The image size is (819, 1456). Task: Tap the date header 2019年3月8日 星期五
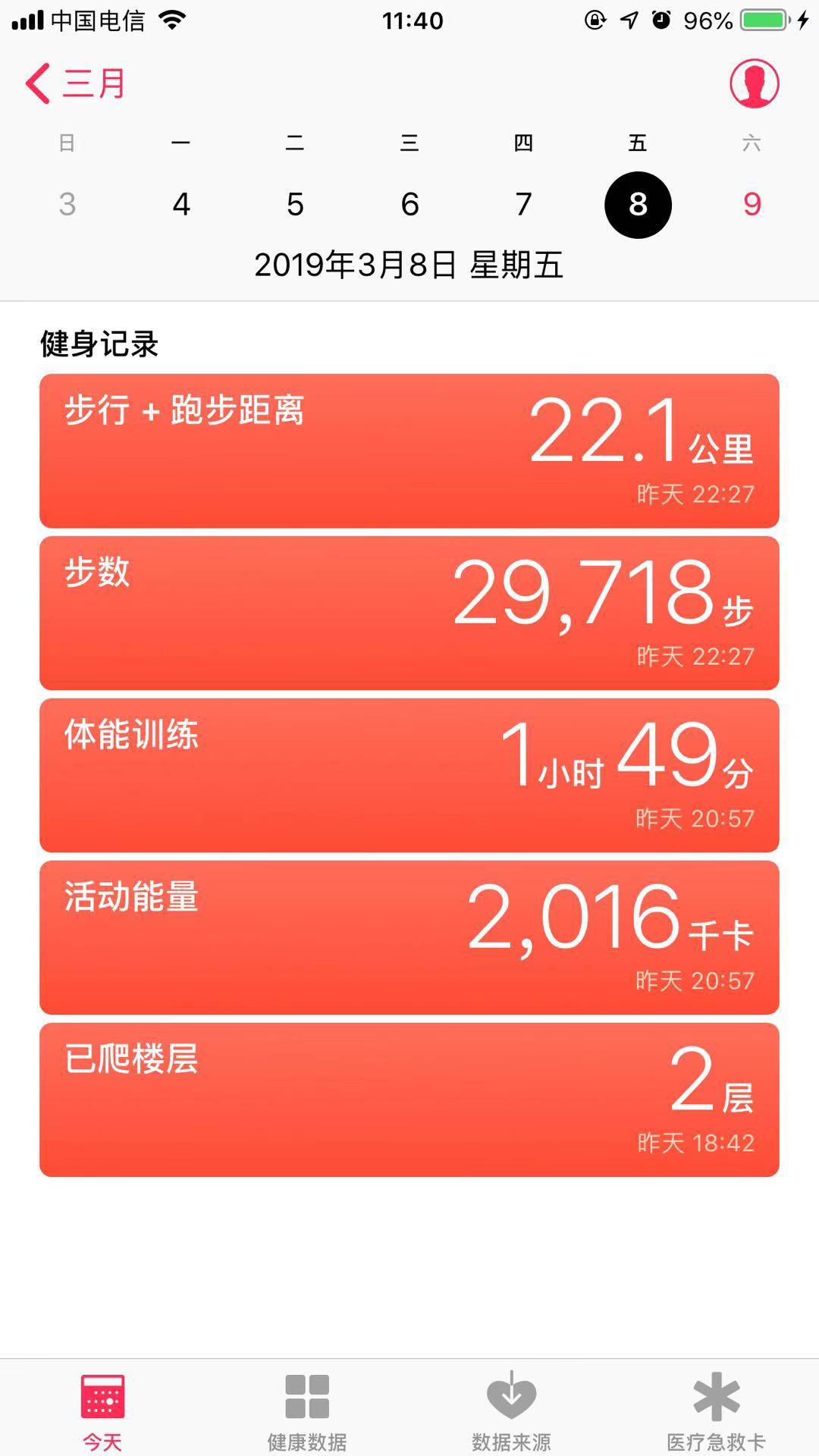click(x=409, y=266)
